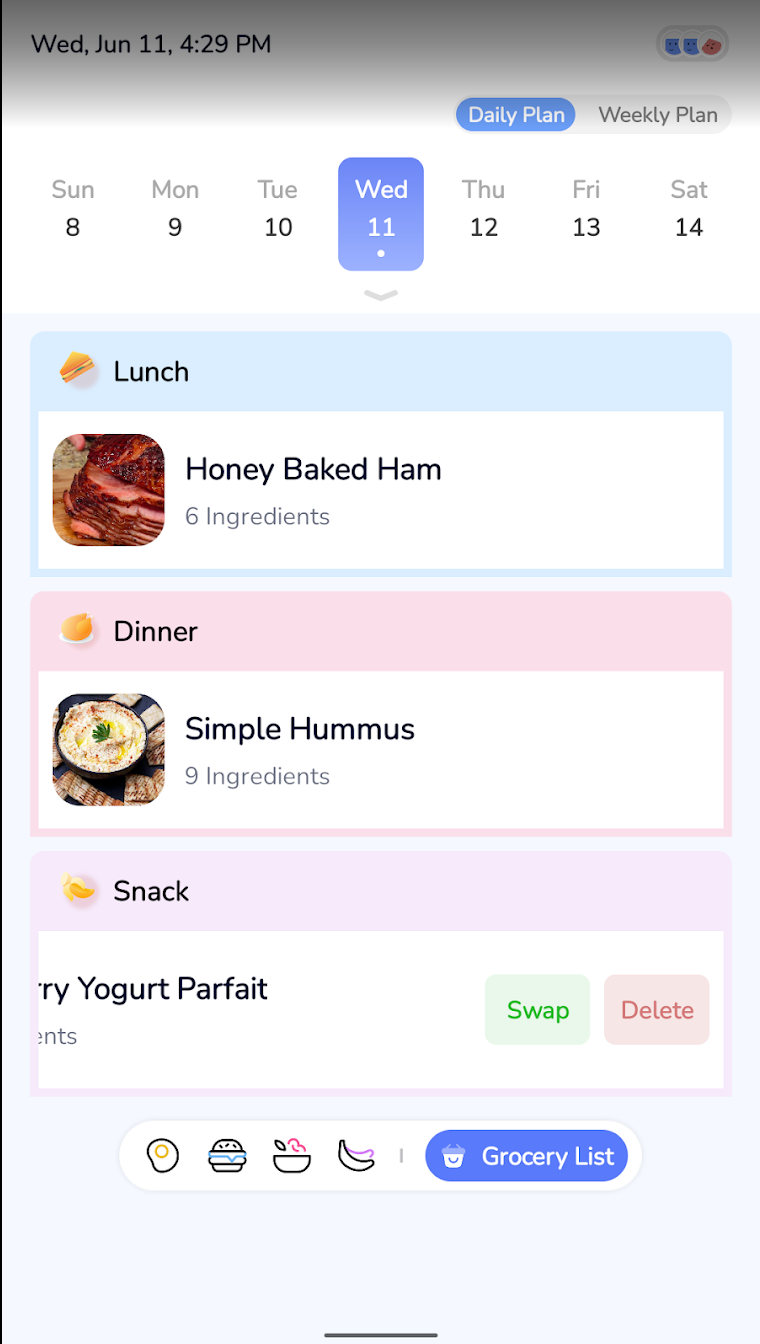Tap the snack banana icon
The width and height of the screenshot is (760, 1344).
coord(356,1156)
